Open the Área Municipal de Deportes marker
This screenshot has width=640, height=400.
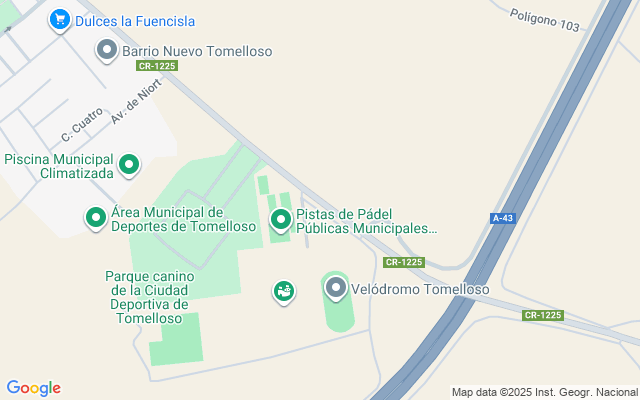click(96, 218)
